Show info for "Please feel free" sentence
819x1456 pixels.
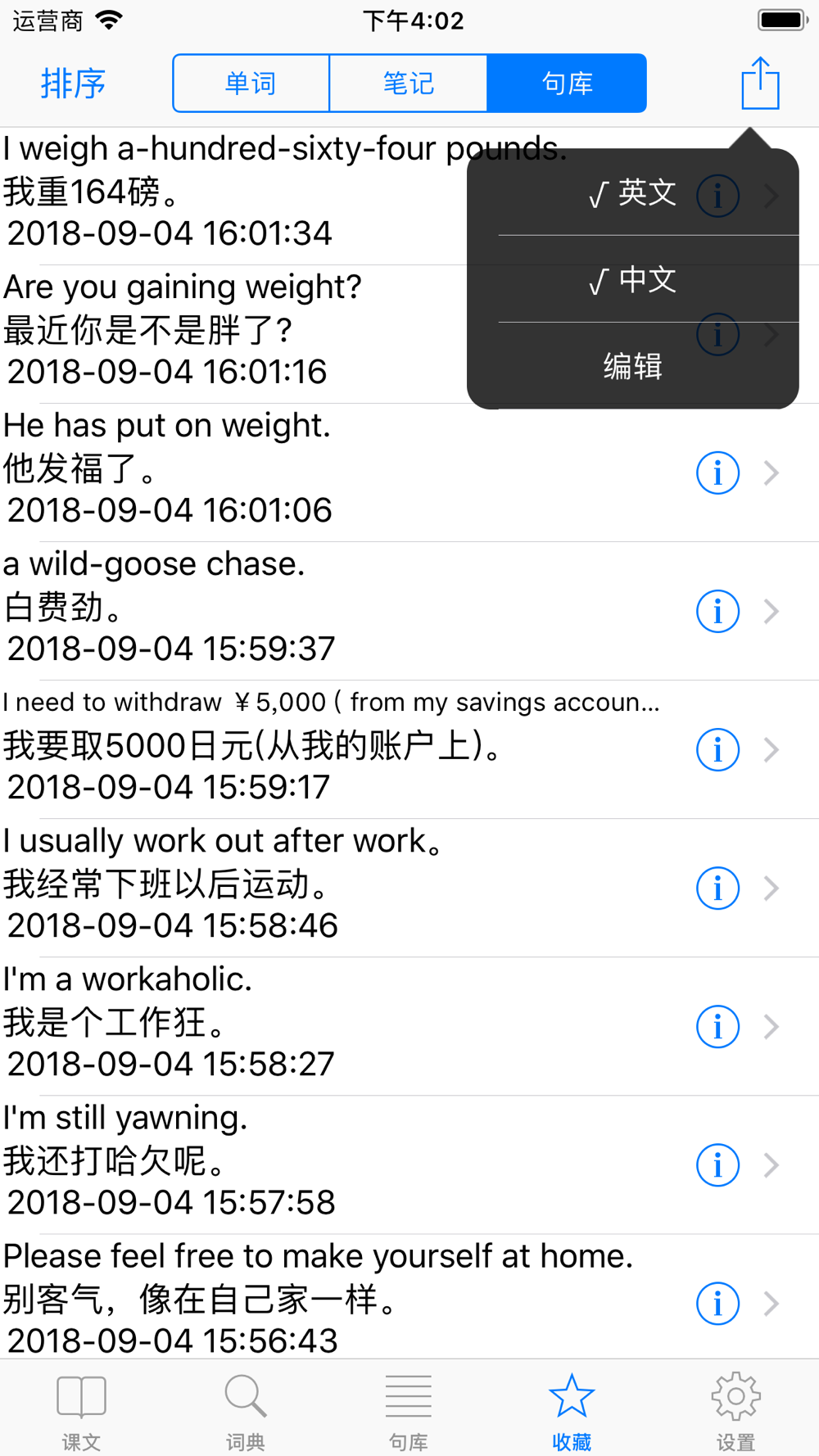click(717, 1303)
